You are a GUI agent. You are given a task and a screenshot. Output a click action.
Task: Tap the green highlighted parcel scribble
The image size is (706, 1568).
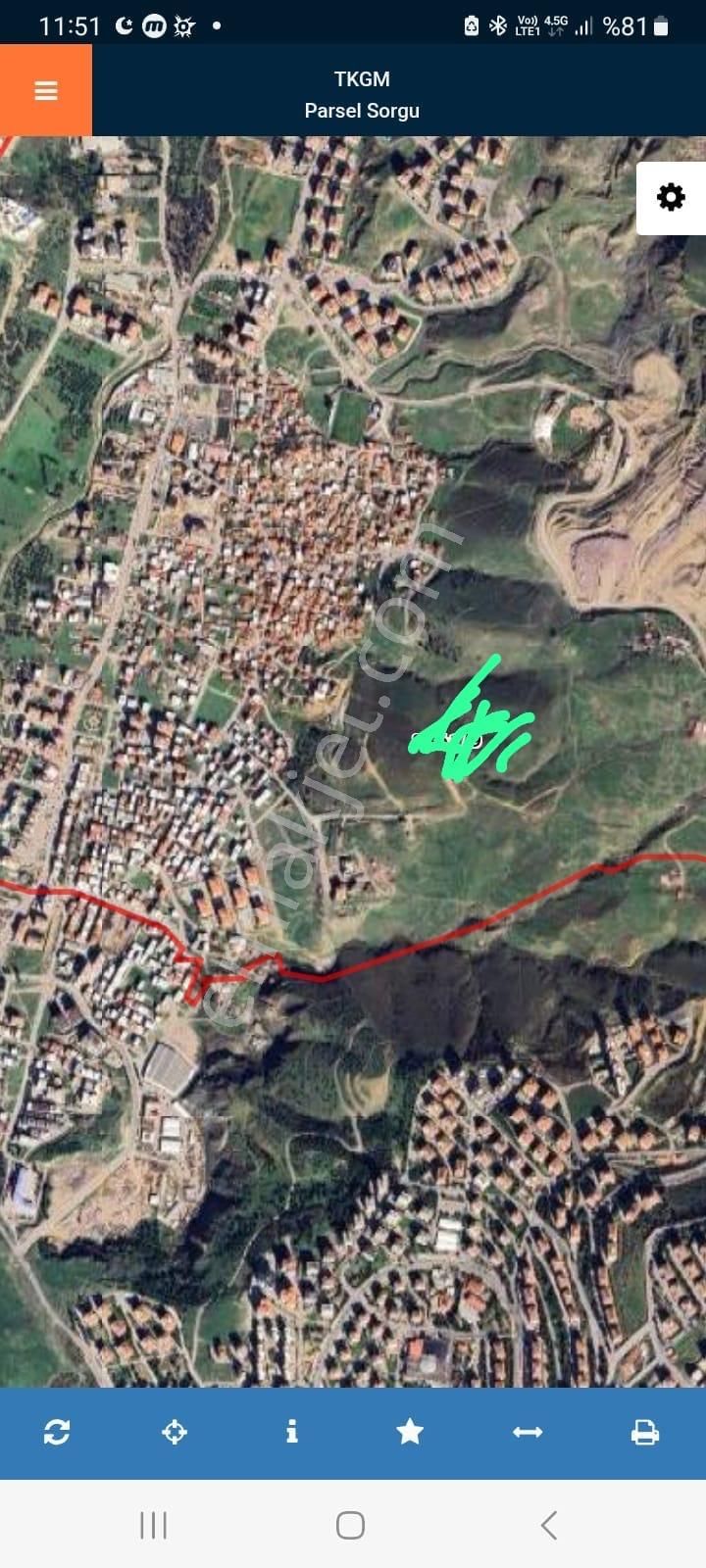tap(471, 730)
